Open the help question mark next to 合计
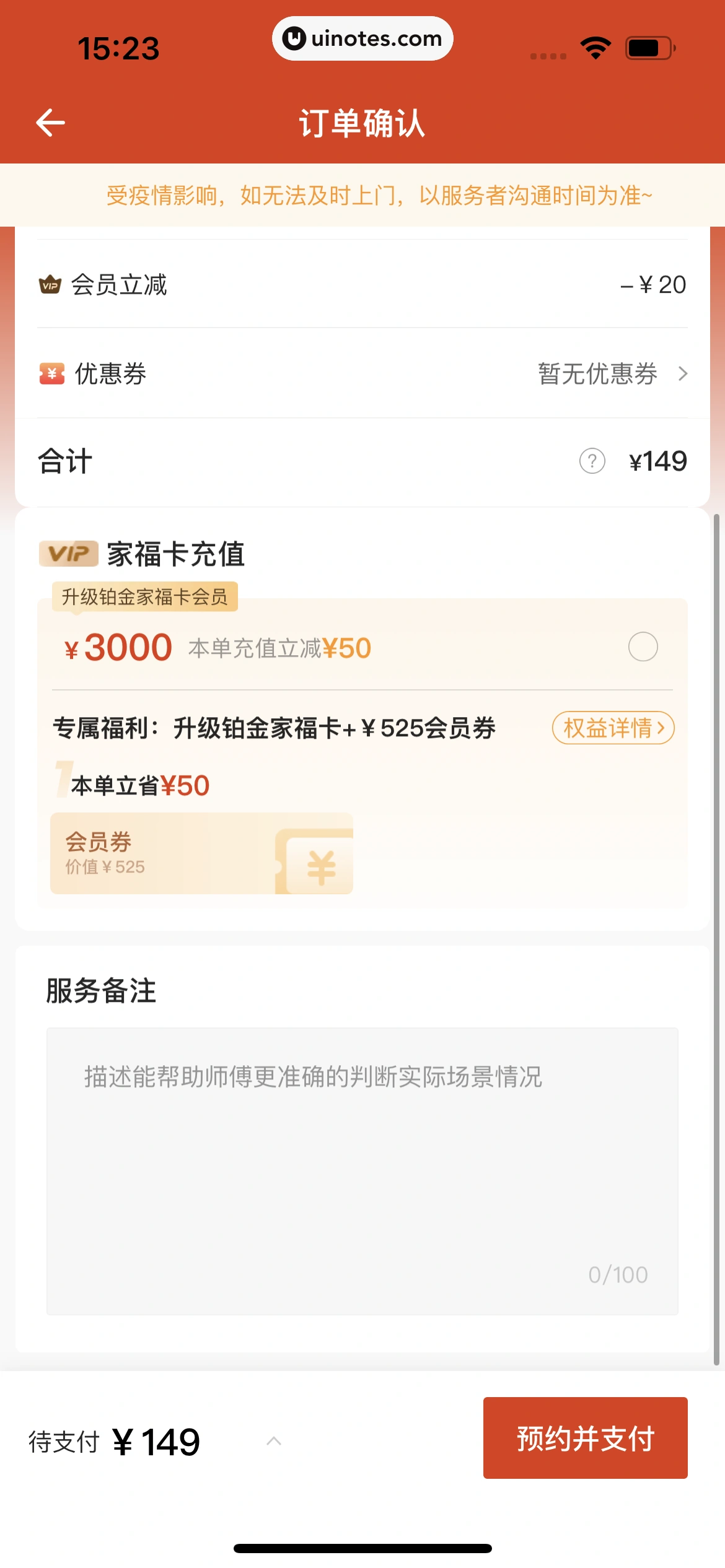The width and height of the screenshot is (725, 1568). point(592,461)
